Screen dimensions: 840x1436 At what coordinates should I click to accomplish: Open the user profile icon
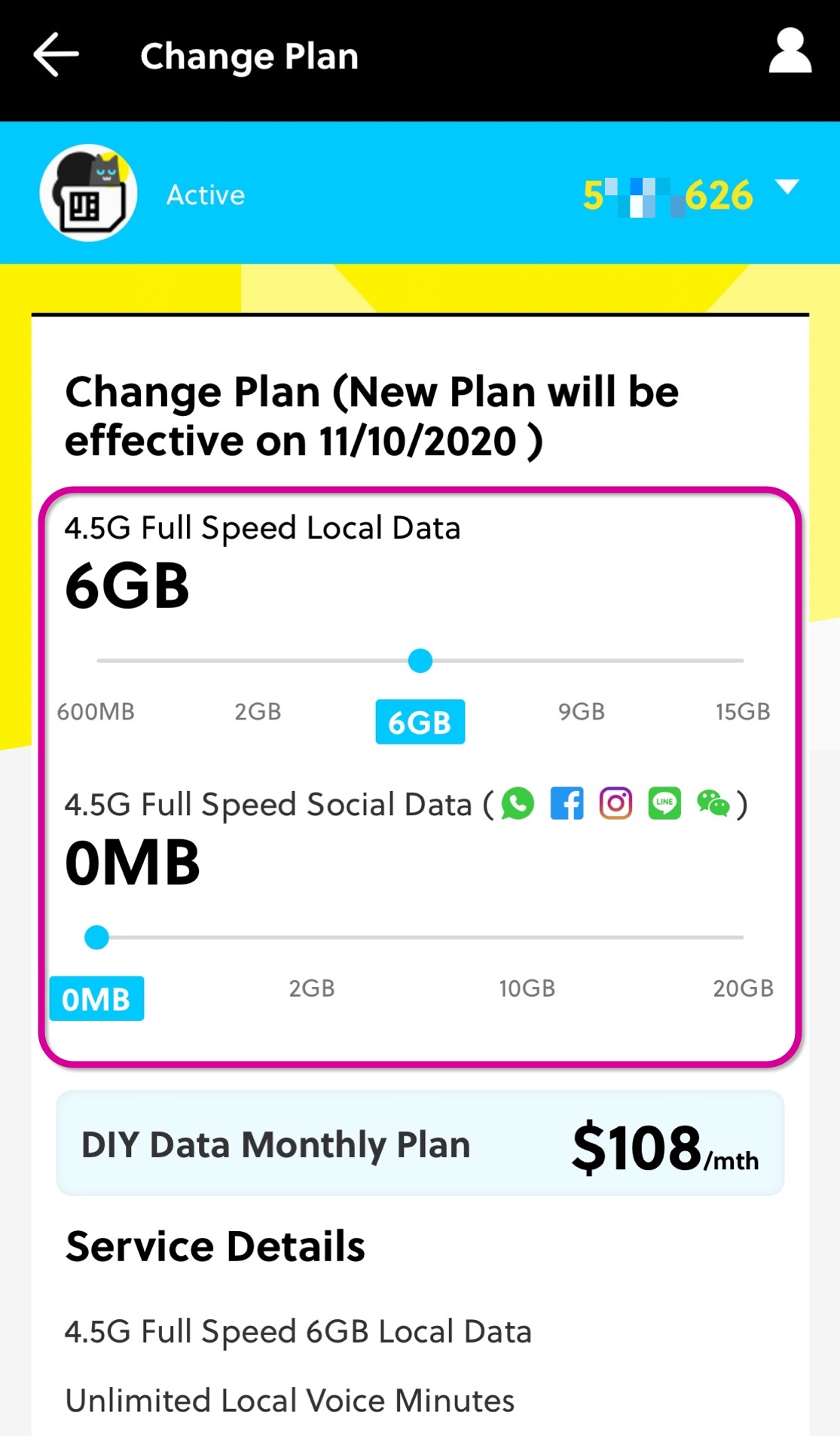[x=790, y=51]
